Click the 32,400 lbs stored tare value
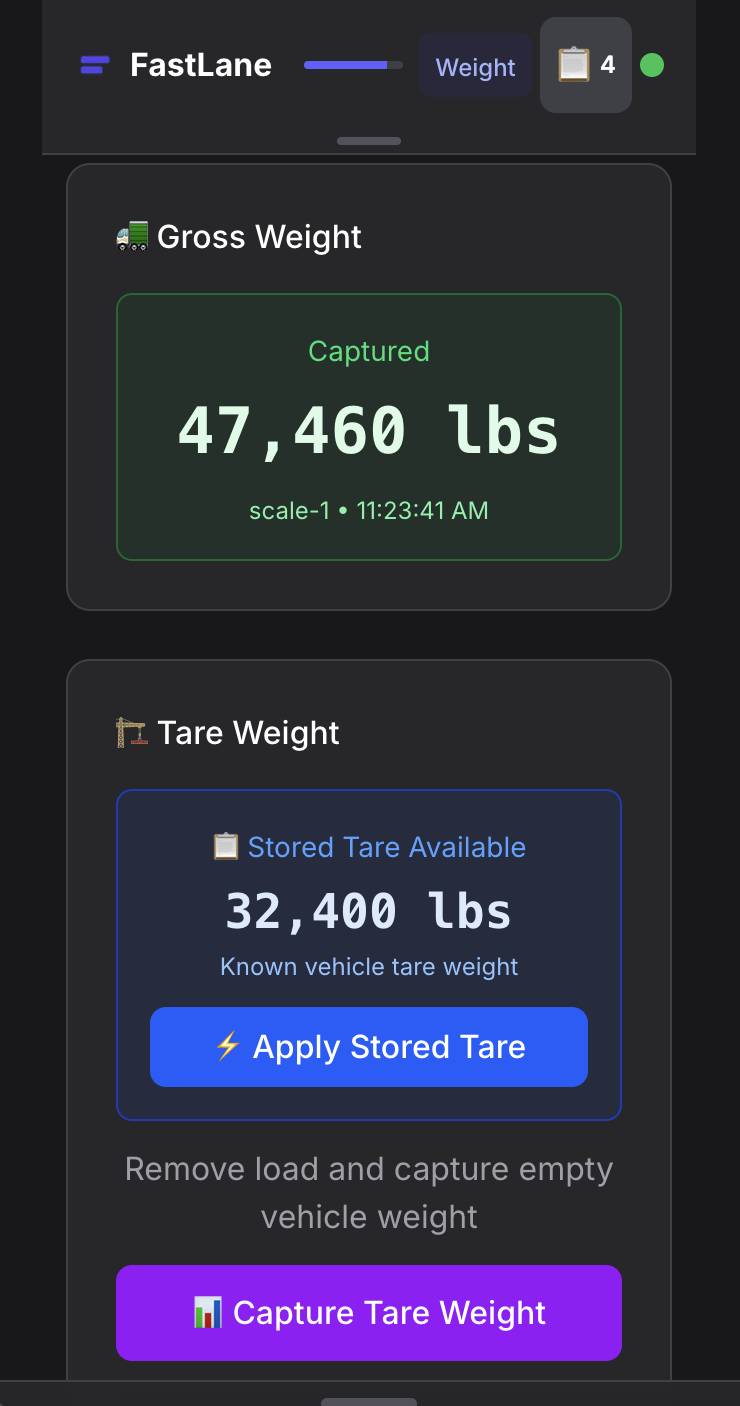Image resolution: width=740 pixels, height=1406 pixels. coord(368,910)
